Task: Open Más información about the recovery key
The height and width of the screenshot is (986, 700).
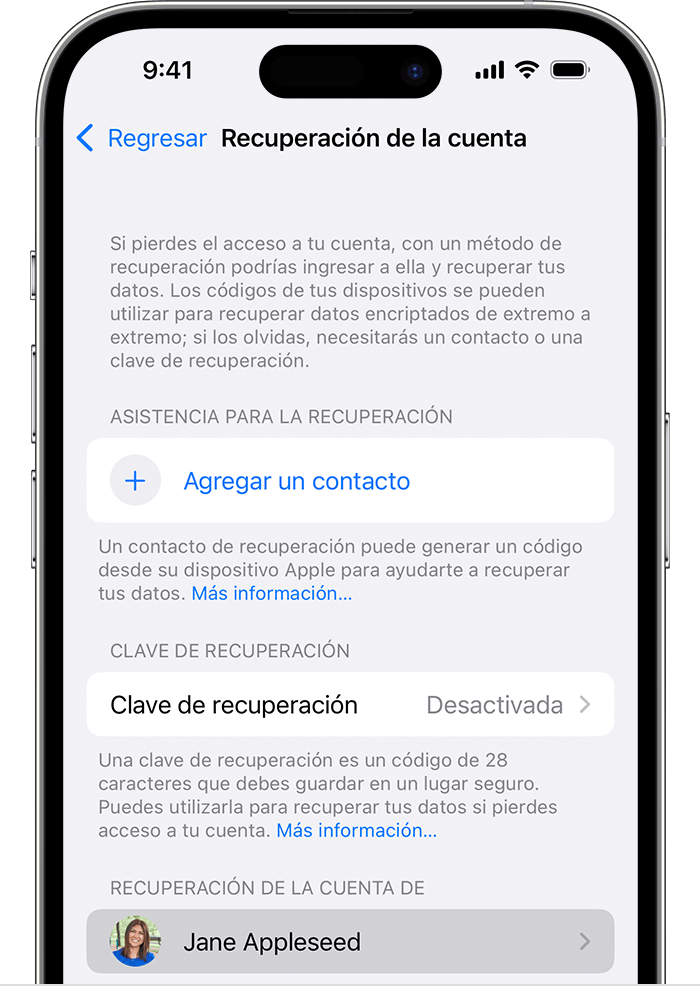Action: (x=356, y=831)
